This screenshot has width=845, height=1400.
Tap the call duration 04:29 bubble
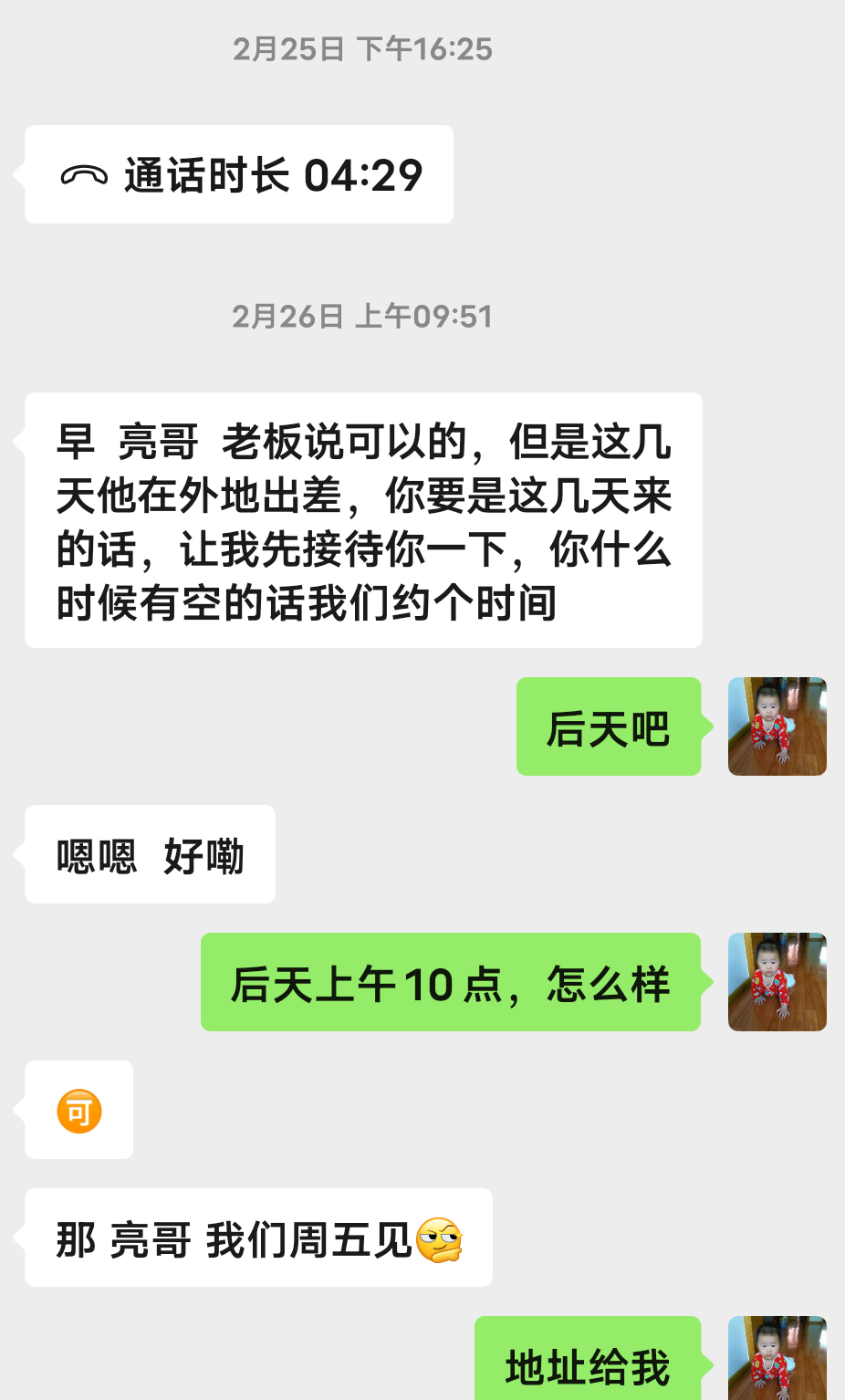coord(239,174)
